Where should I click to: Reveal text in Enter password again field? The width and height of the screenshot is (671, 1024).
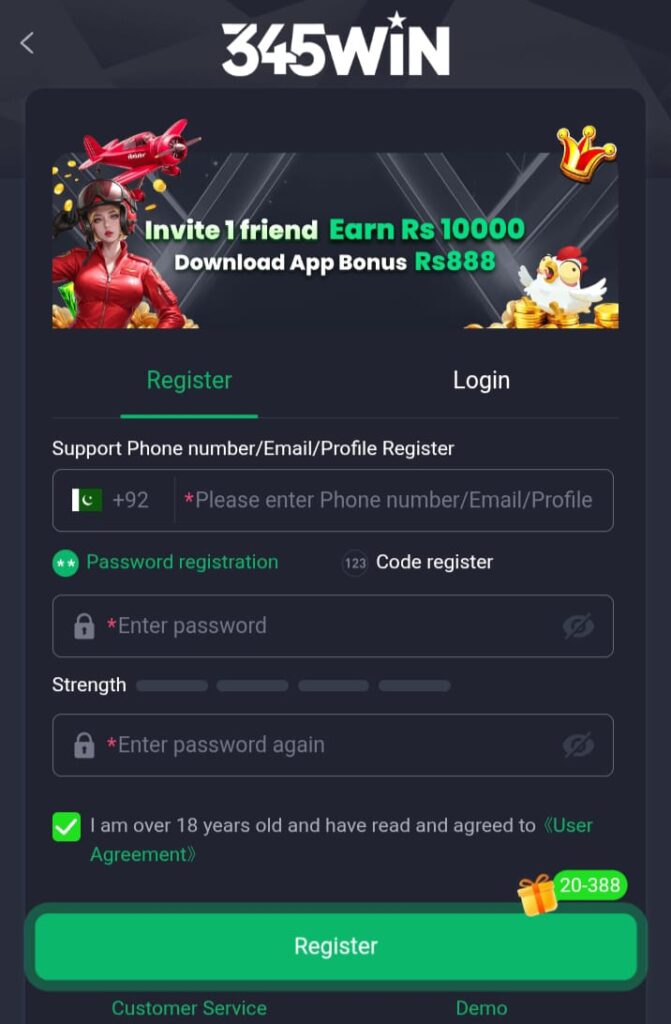point(578,745)
